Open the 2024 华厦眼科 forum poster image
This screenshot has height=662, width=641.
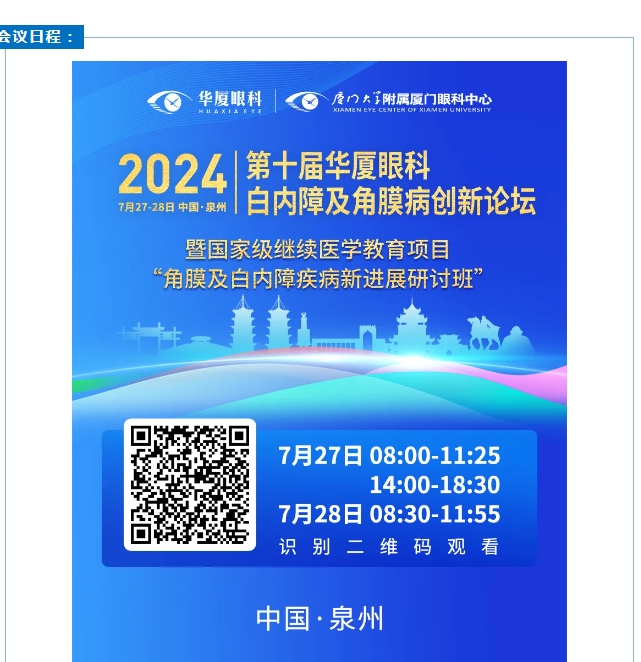click(x=319, y=330)
